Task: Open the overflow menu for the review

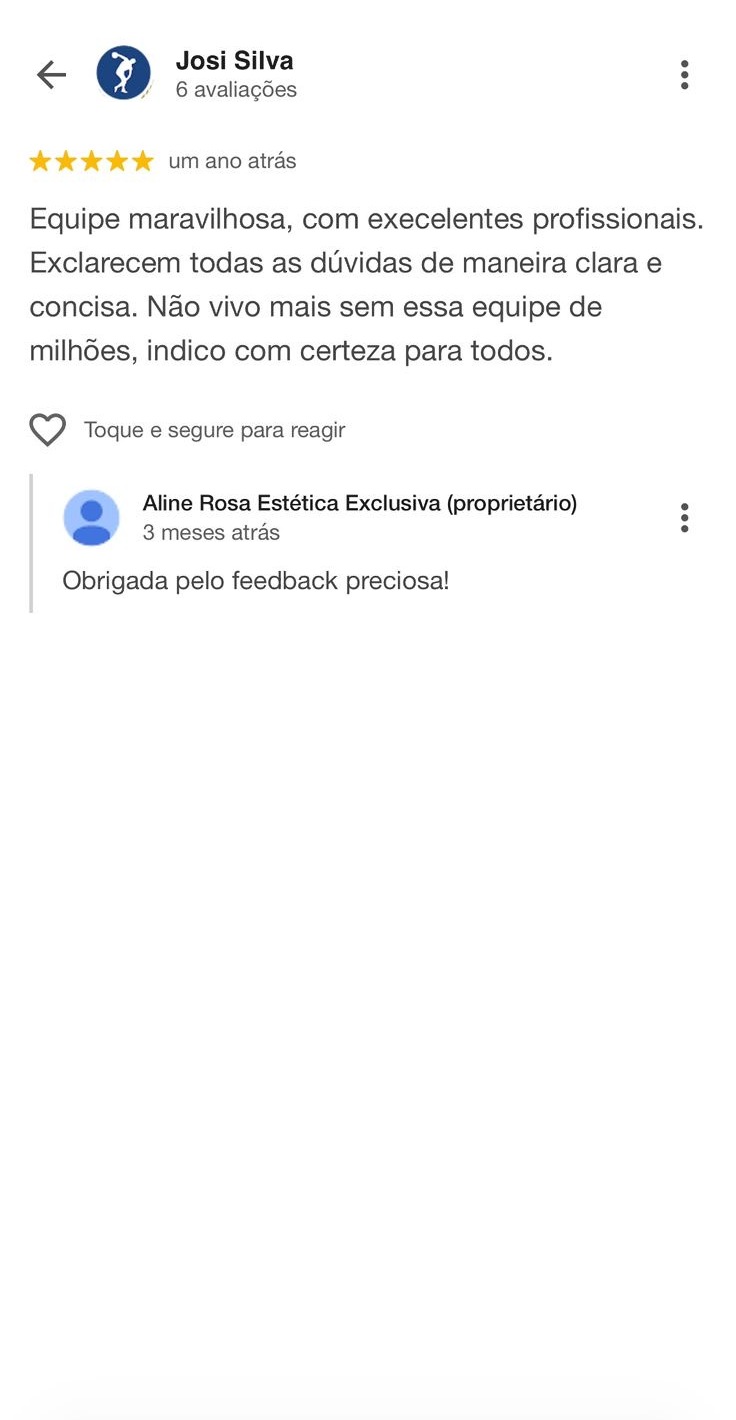Action: pyautogui.click(x=685, y=73)
